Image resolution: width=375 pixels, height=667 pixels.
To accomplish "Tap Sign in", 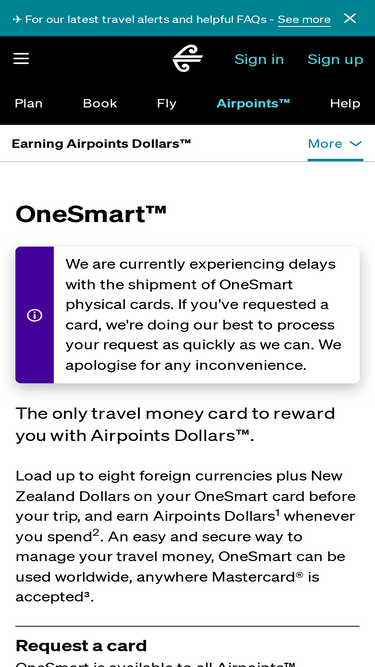I will [259, 59].
